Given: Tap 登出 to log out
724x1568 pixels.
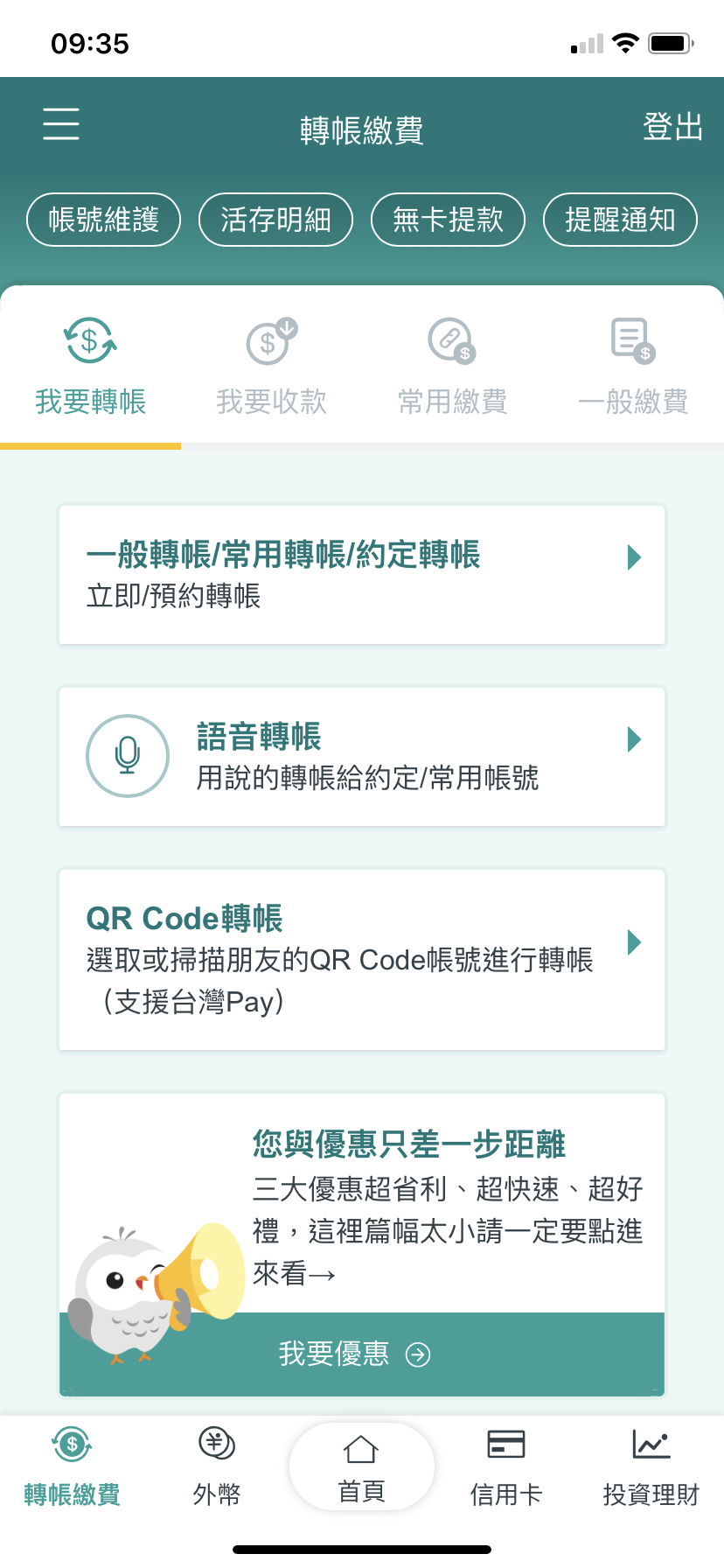Looking at the screenshot, I should coord(672,128).
